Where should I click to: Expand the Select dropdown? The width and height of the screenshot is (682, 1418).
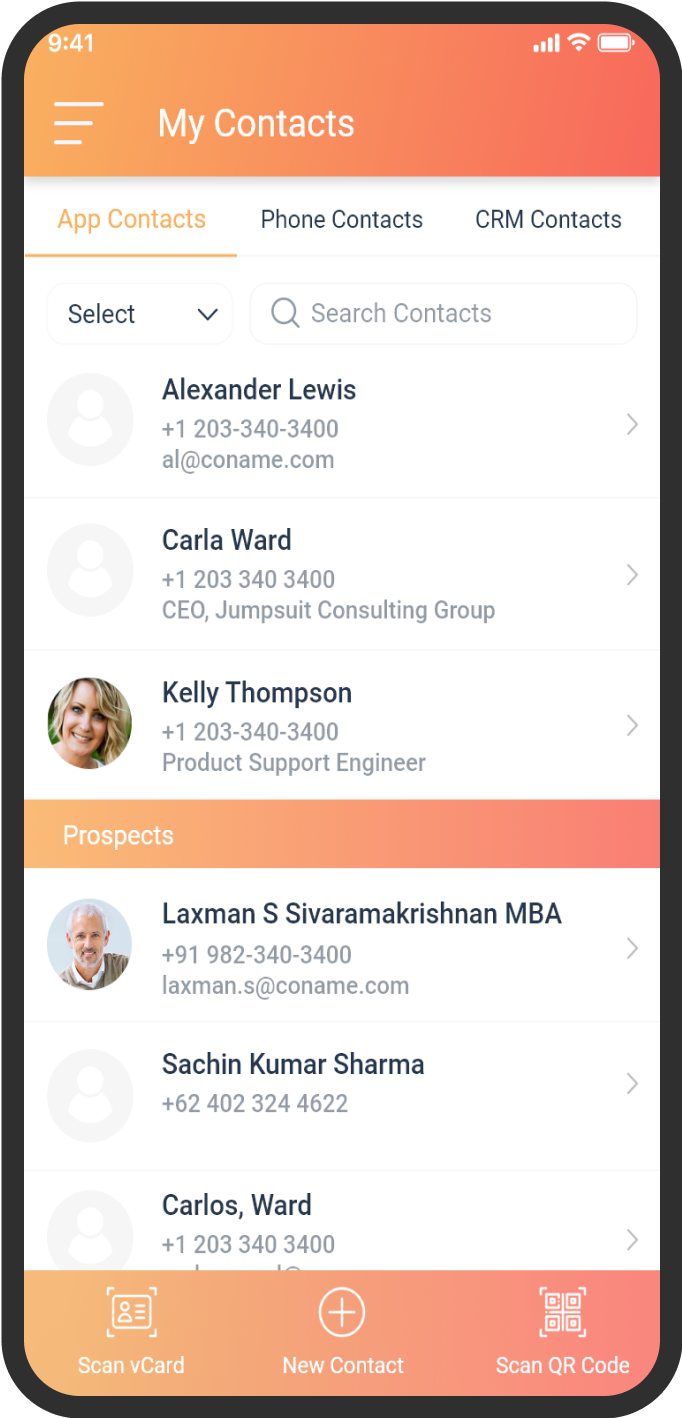[x=140, y=314]
